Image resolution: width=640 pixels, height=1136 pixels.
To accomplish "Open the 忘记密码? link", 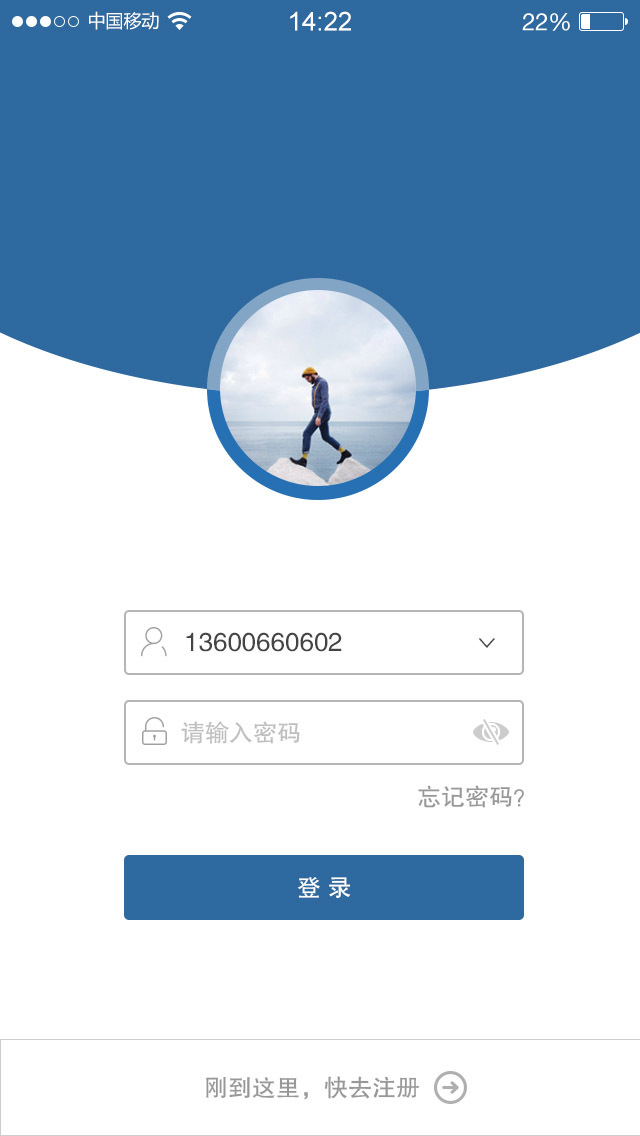I will 471,797.
